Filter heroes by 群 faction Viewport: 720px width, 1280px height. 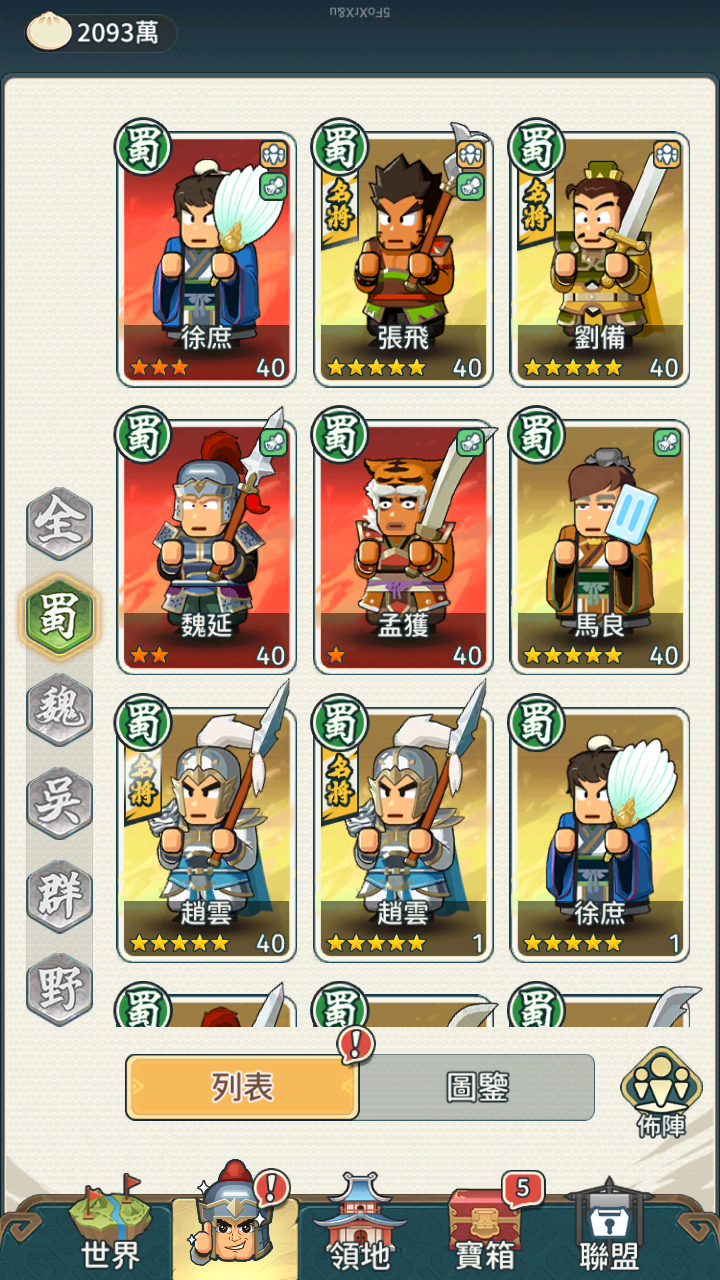point(60,893)
